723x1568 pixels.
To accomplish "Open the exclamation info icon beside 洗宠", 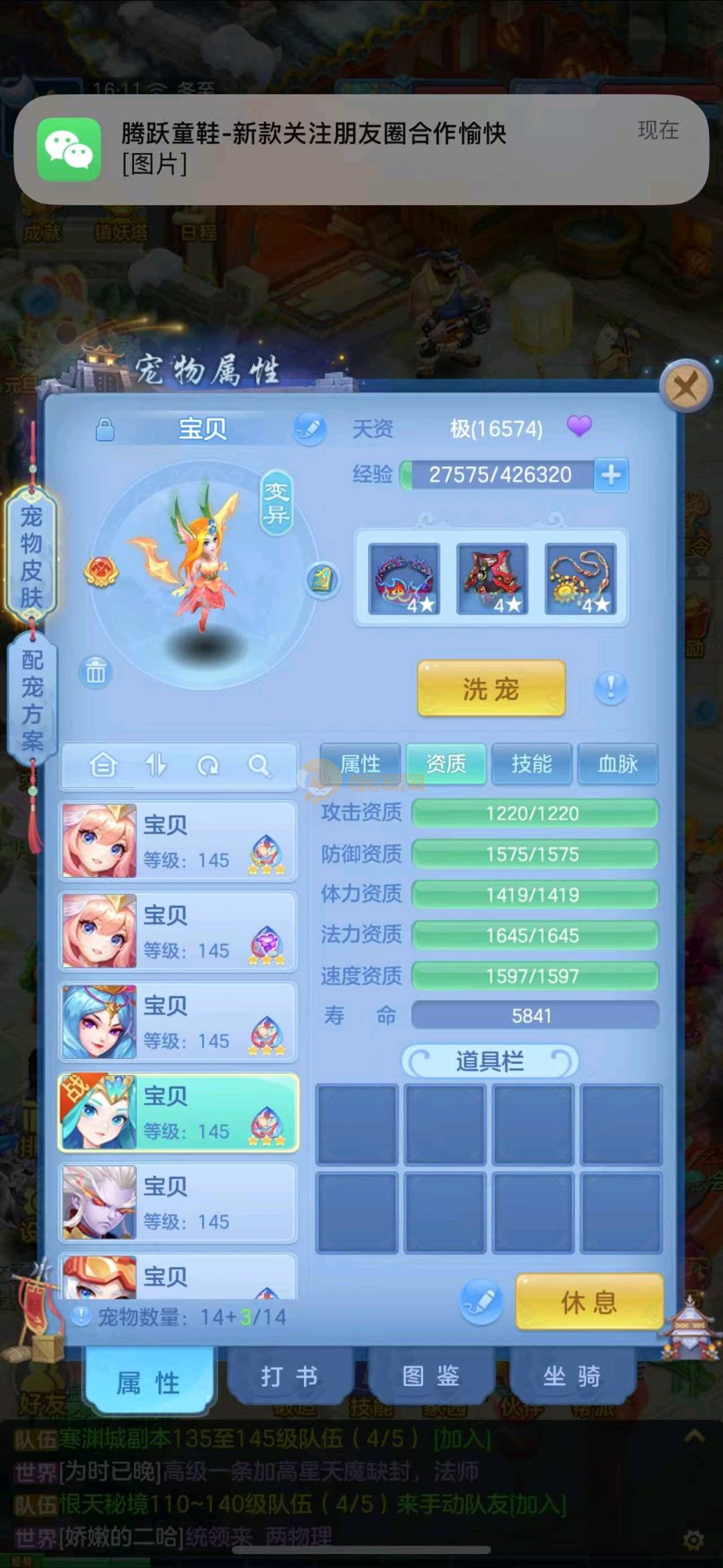I will coord(611,688).
